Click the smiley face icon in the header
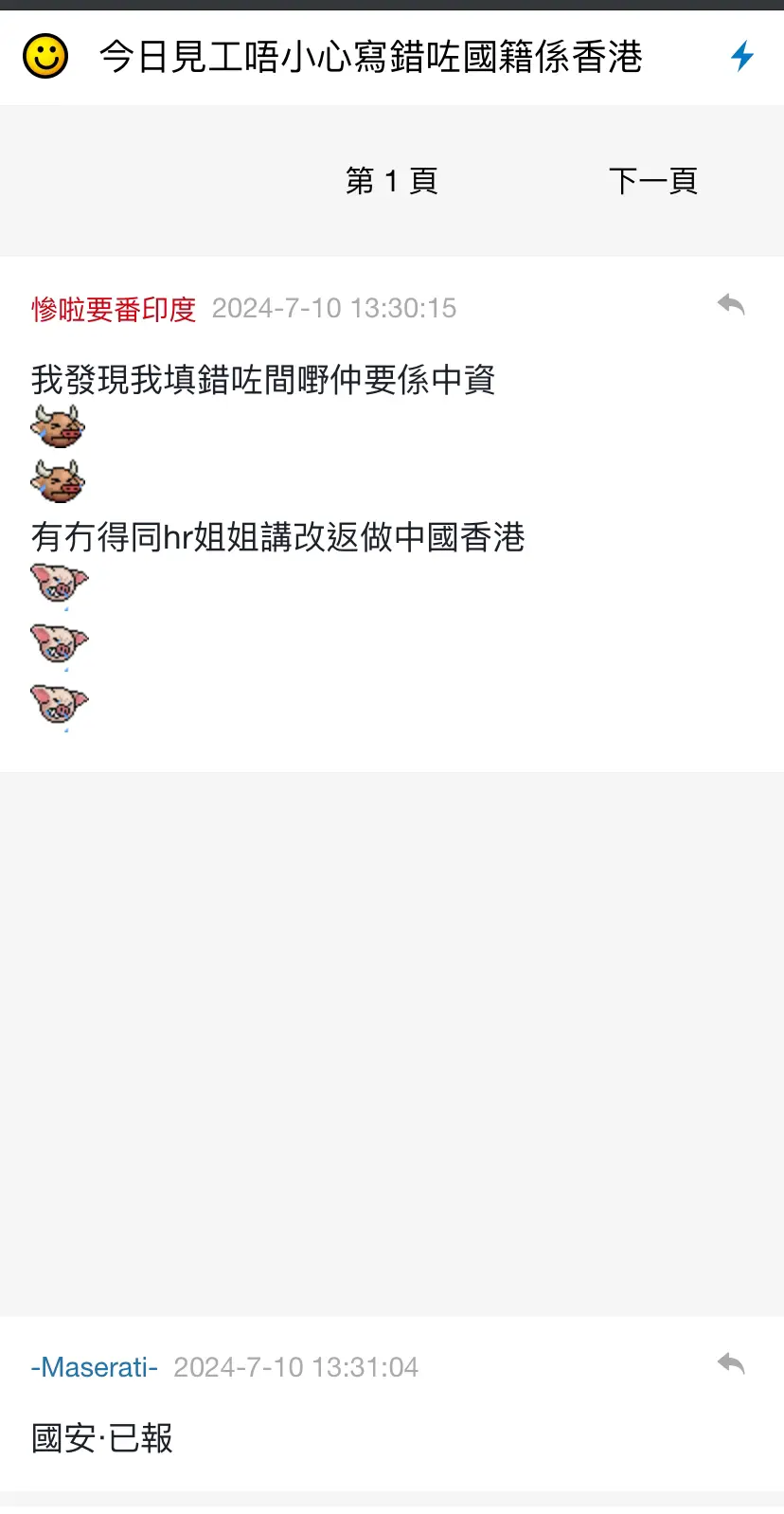Image resolution: width=784 pixels, height=1514 pixels. coord(44,56)
